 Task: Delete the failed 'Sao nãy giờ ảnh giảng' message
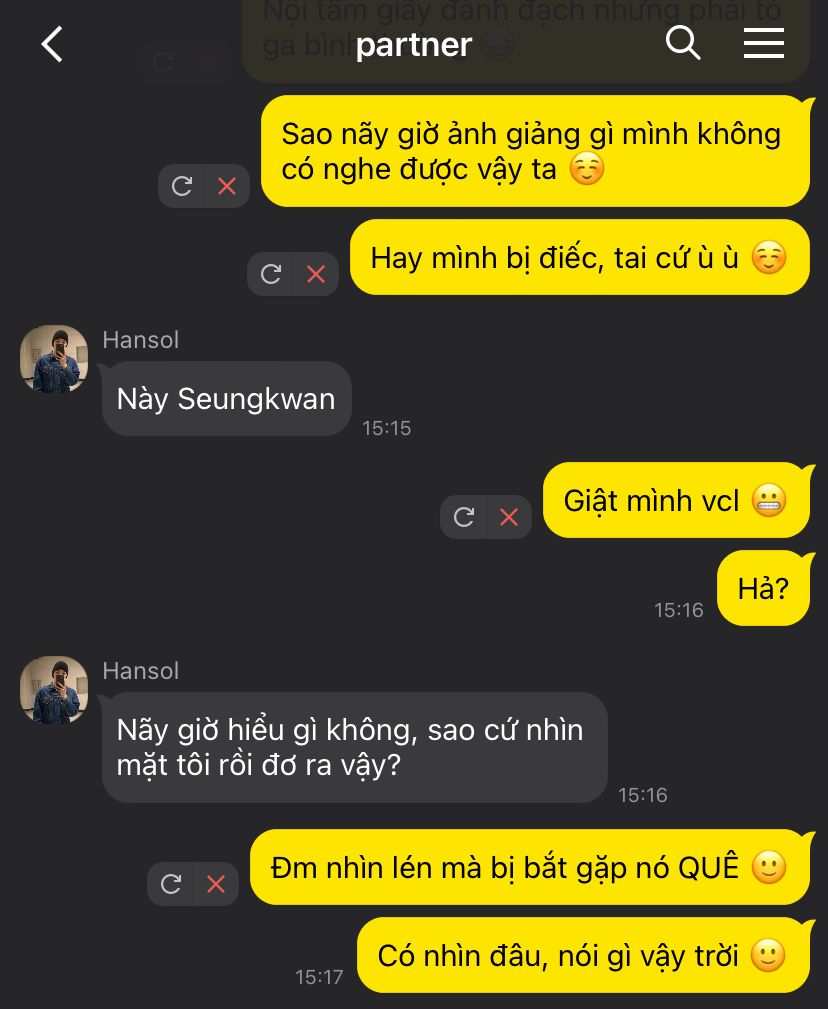[x=227, y=186]
